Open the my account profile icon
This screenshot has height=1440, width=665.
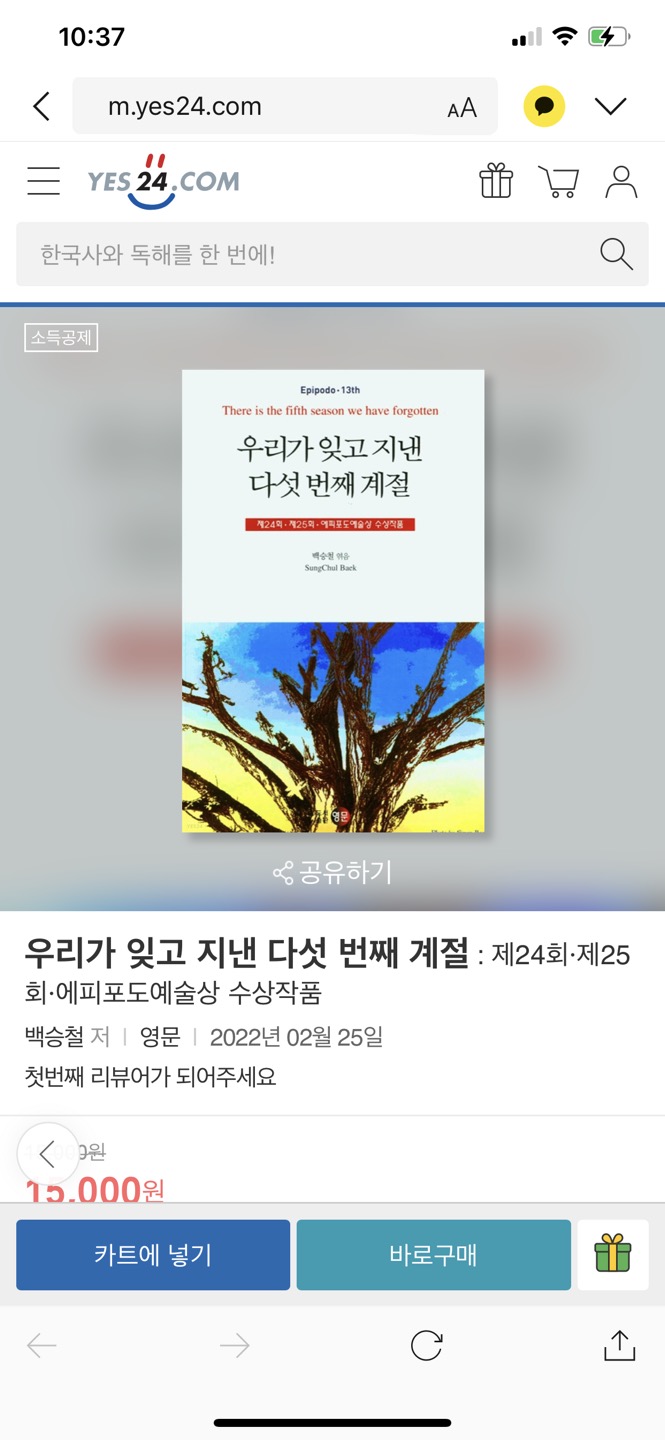(621, 181)
